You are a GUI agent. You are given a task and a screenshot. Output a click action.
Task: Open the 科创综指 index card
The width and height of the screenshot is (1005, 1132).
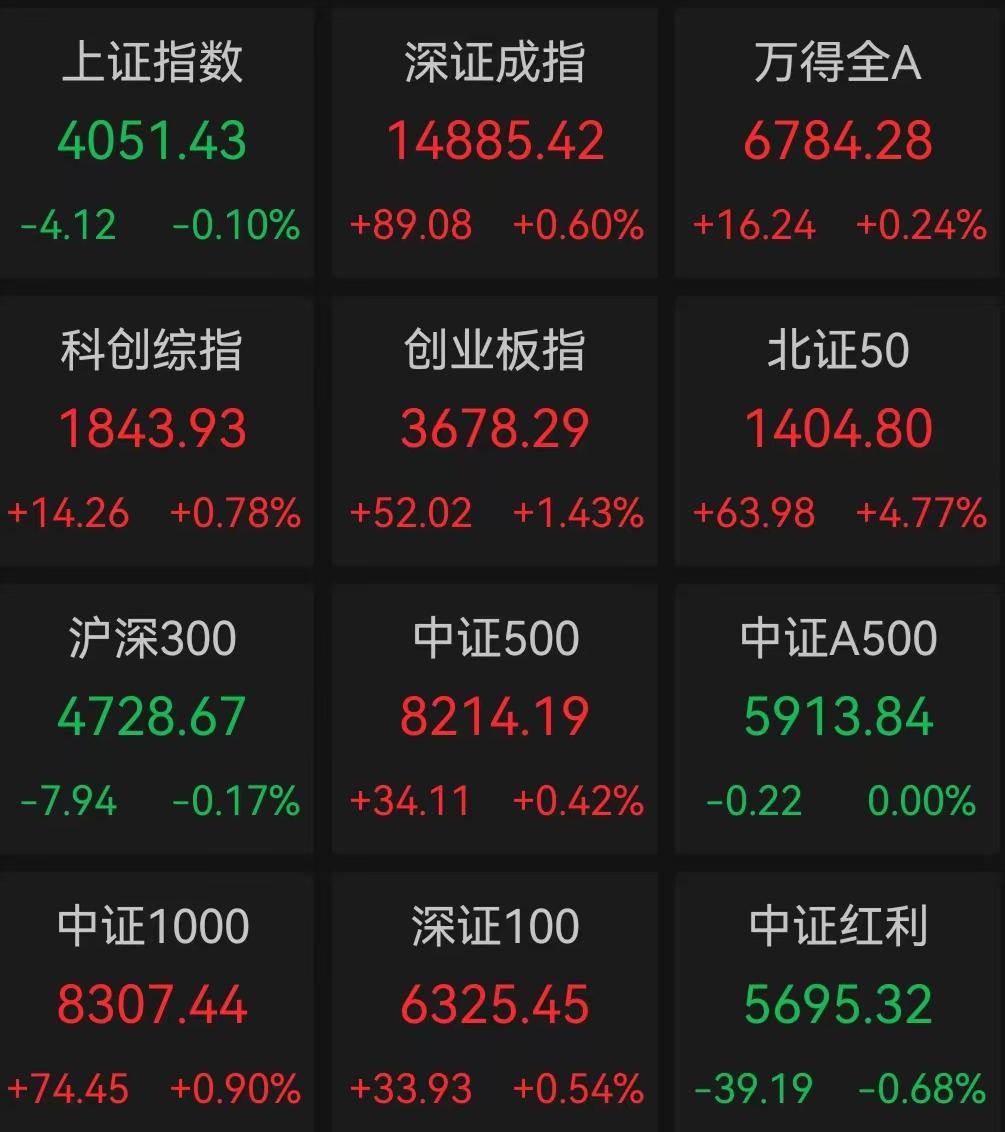[x=155, y=430]
